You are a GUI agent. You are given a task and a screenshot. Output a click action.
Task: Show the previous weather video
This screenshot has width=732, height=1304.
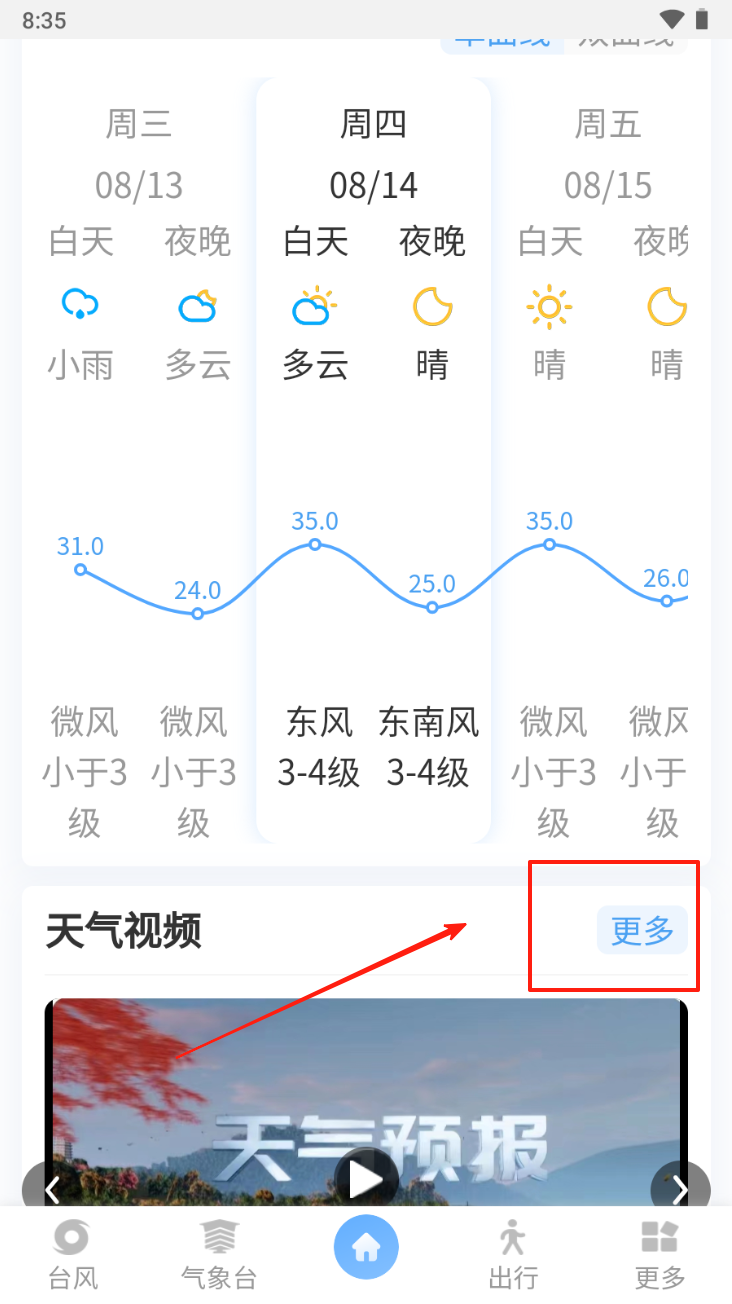pos(52,1188)
